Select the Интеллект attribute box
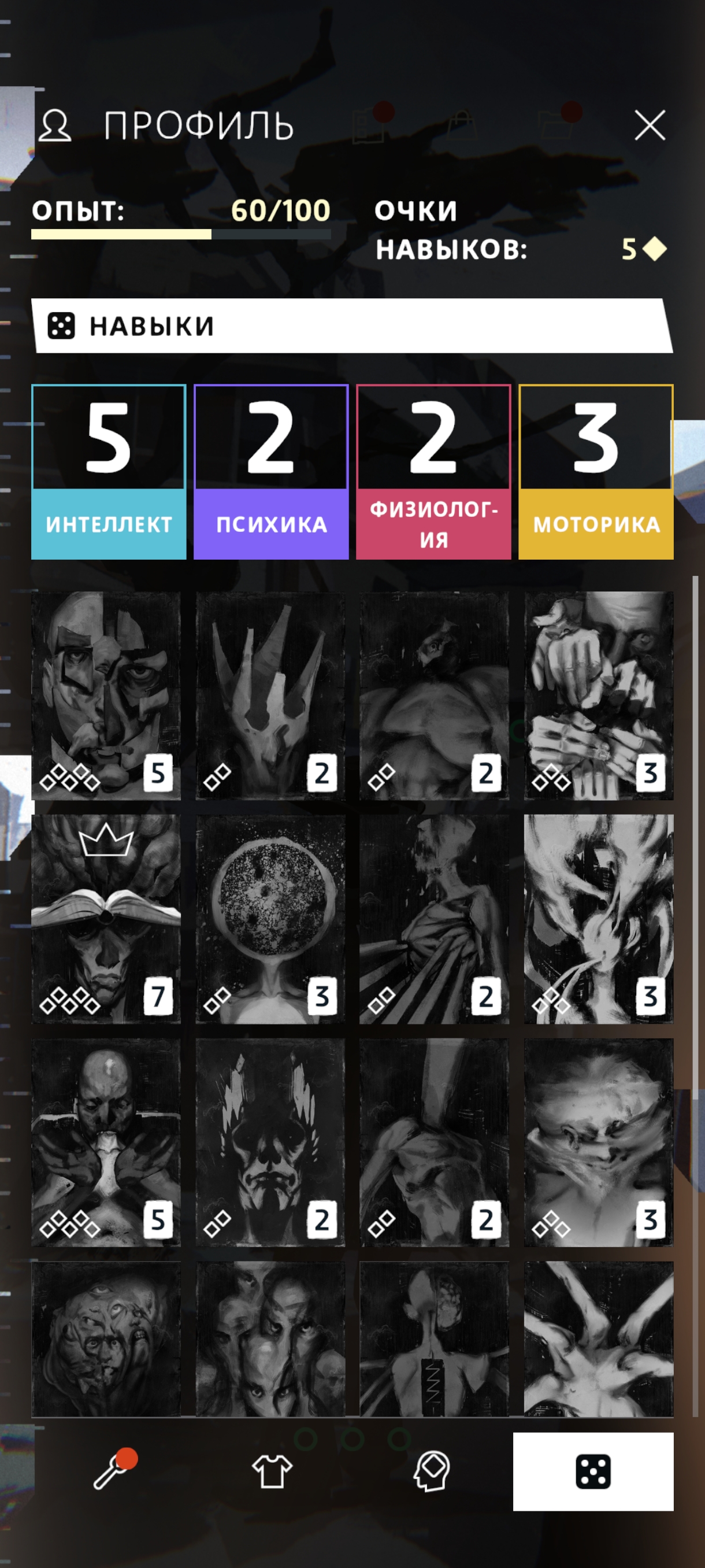 (x=108, y=472)
